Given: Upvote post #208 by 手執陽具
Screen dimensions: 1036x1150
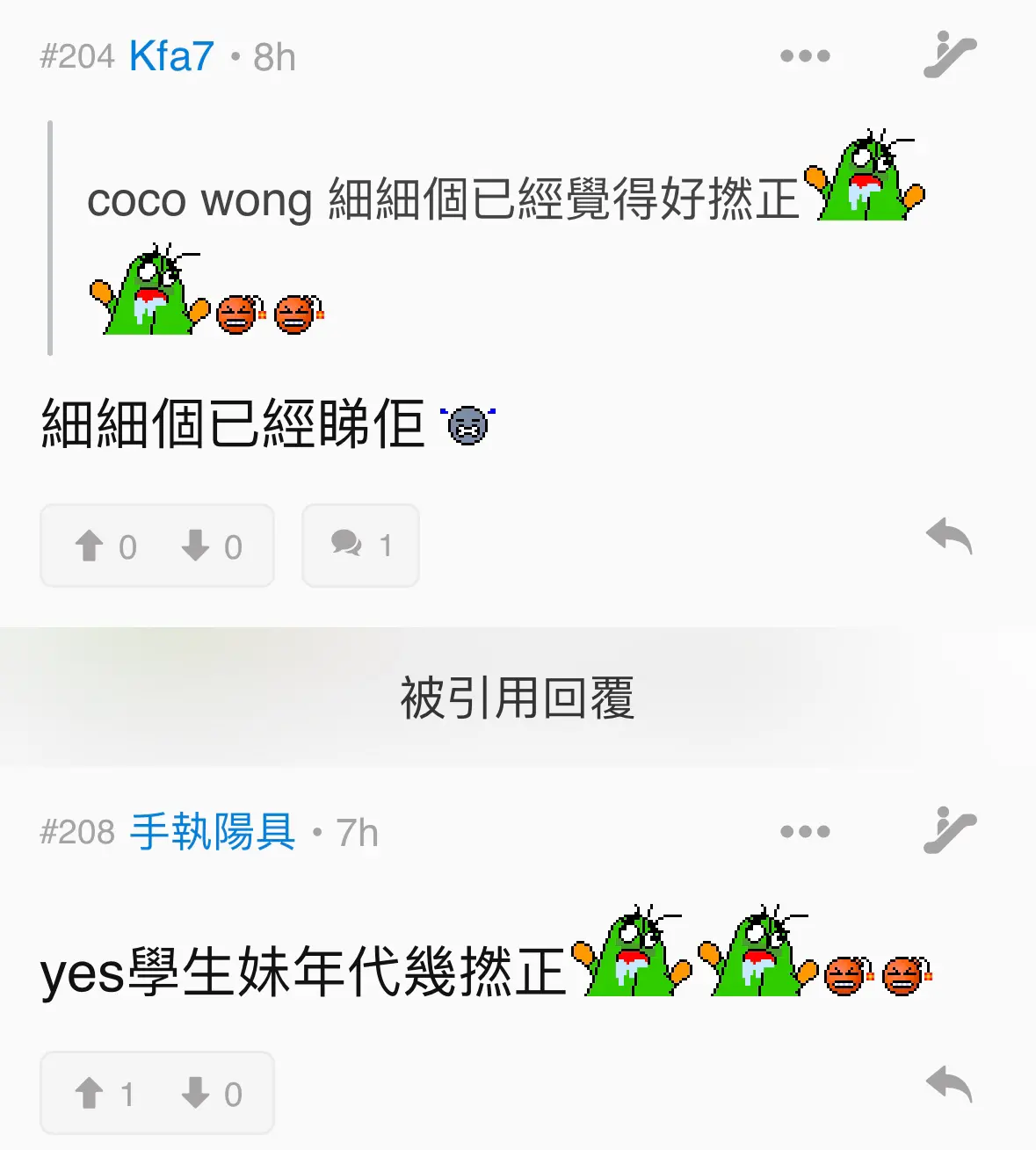Looking at the screenshot, I should coord(104,1094).
